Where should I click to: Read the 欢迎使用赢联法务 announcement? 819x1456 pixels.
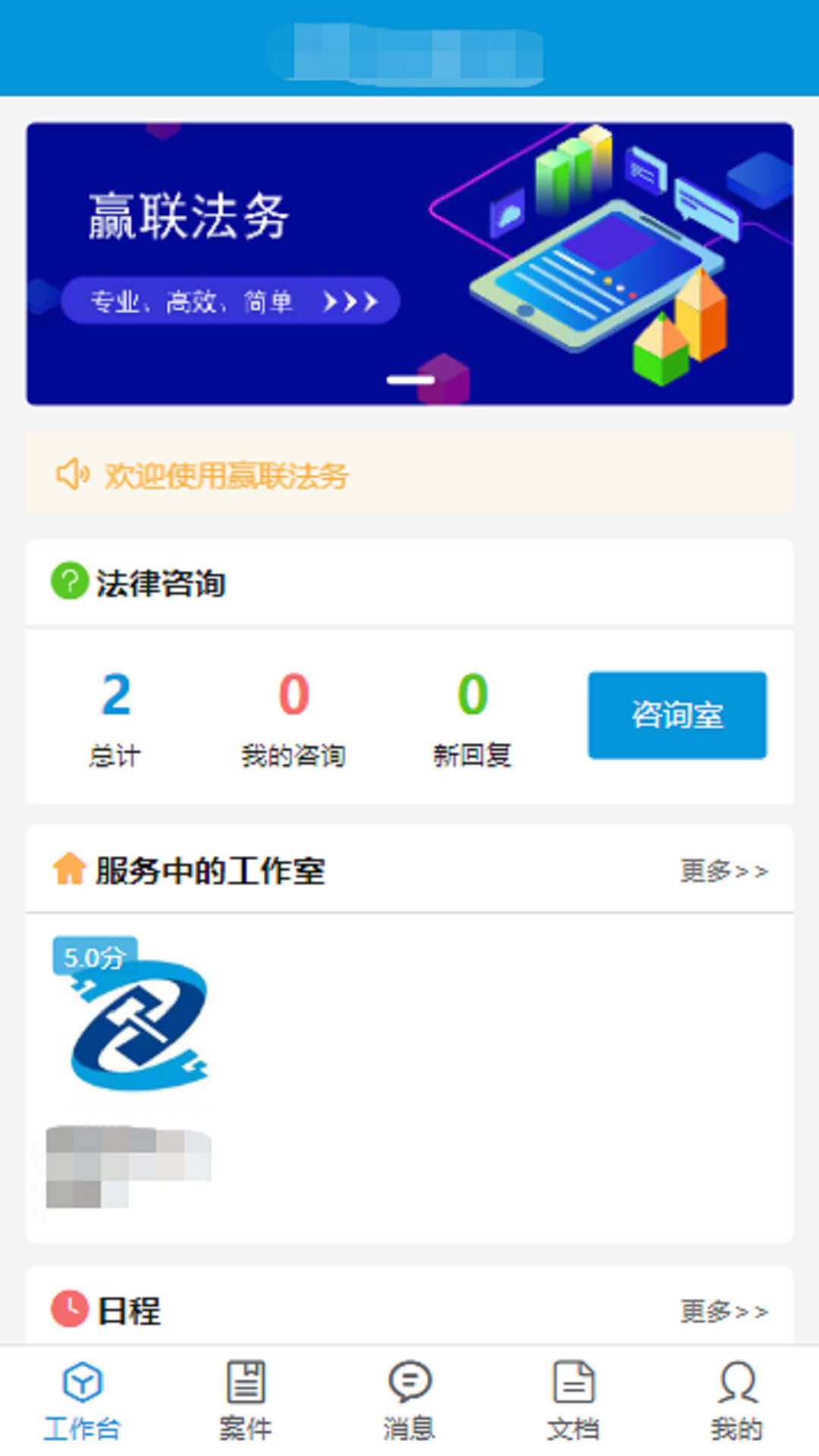(226, 475)
